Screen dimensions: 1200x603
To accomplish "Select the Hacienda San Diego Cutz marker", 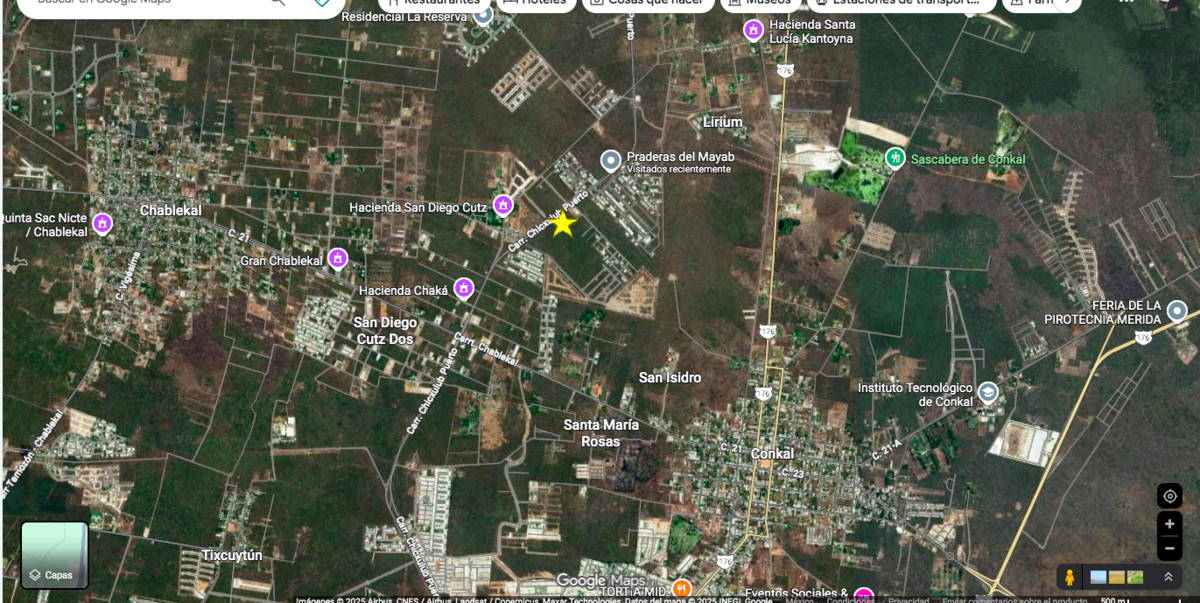I will [503, 205].
